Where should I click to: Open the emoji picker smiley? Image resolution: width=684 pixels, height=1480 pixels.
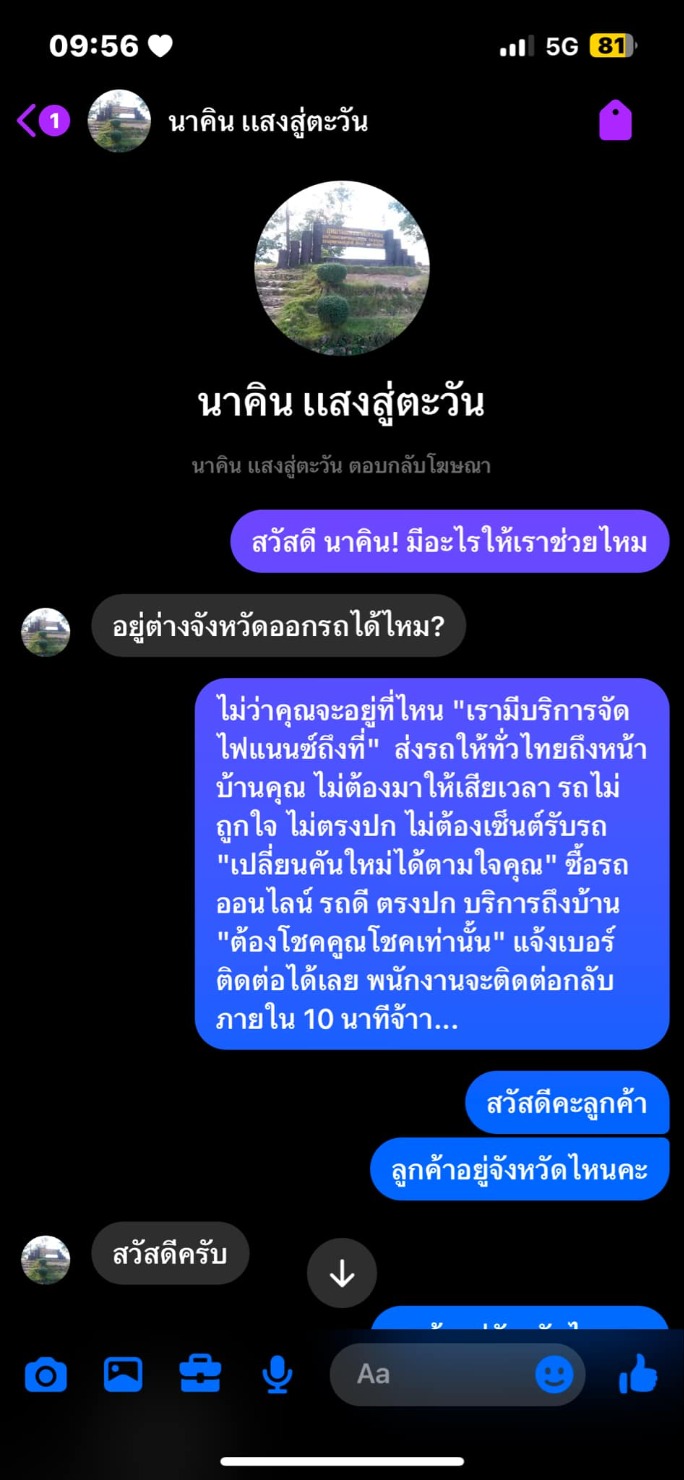coord(554,1375)
